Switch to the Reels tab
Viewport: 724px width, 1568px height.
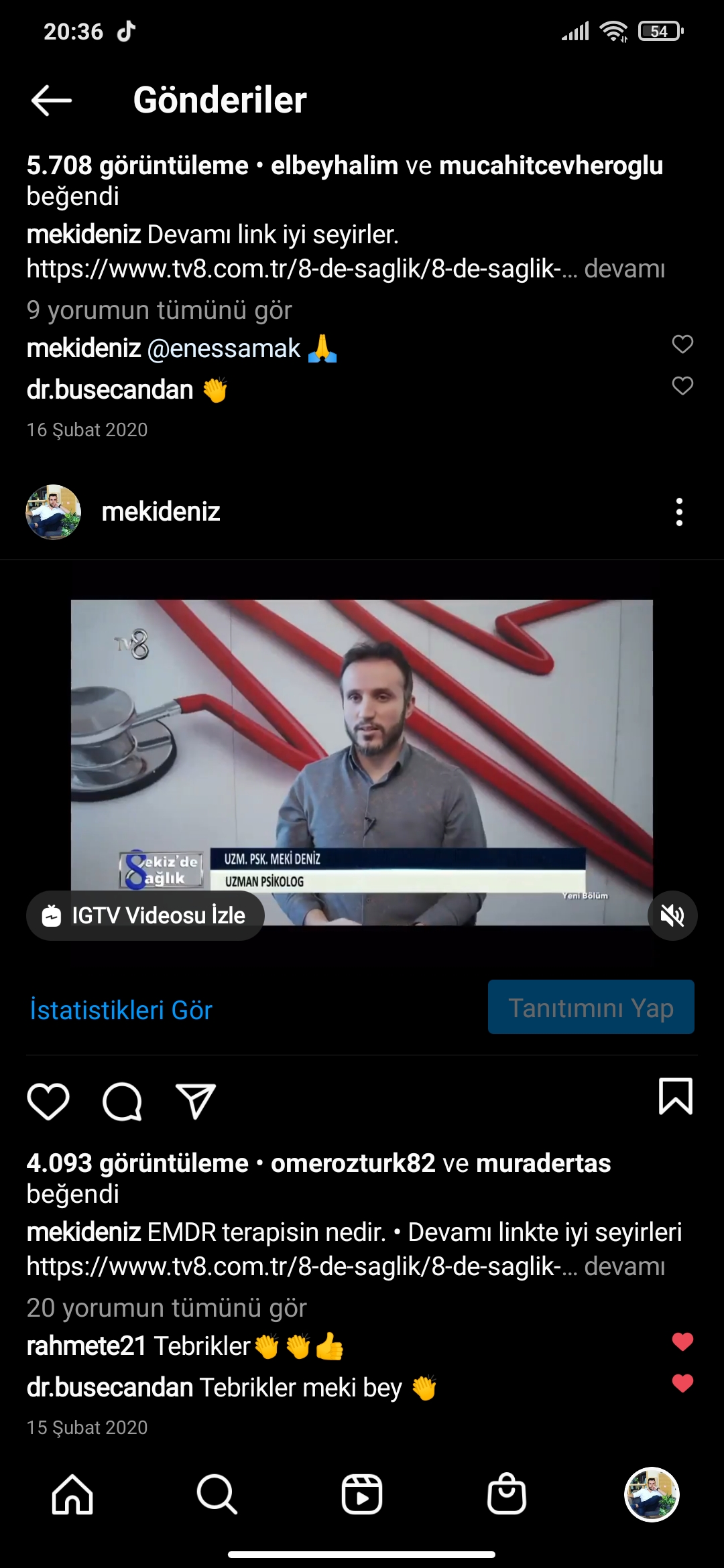tap(362, 1494)
